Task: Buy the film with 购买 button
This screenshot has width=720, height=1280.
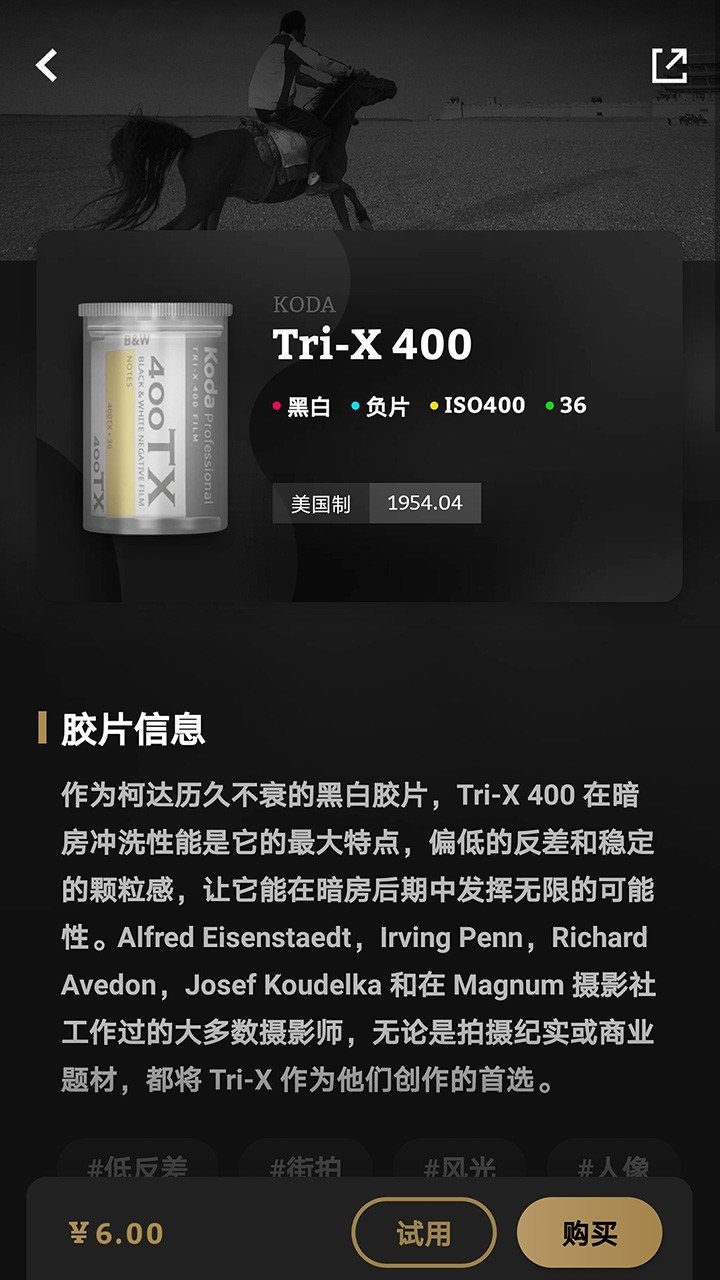Action: pos(589,1233)
